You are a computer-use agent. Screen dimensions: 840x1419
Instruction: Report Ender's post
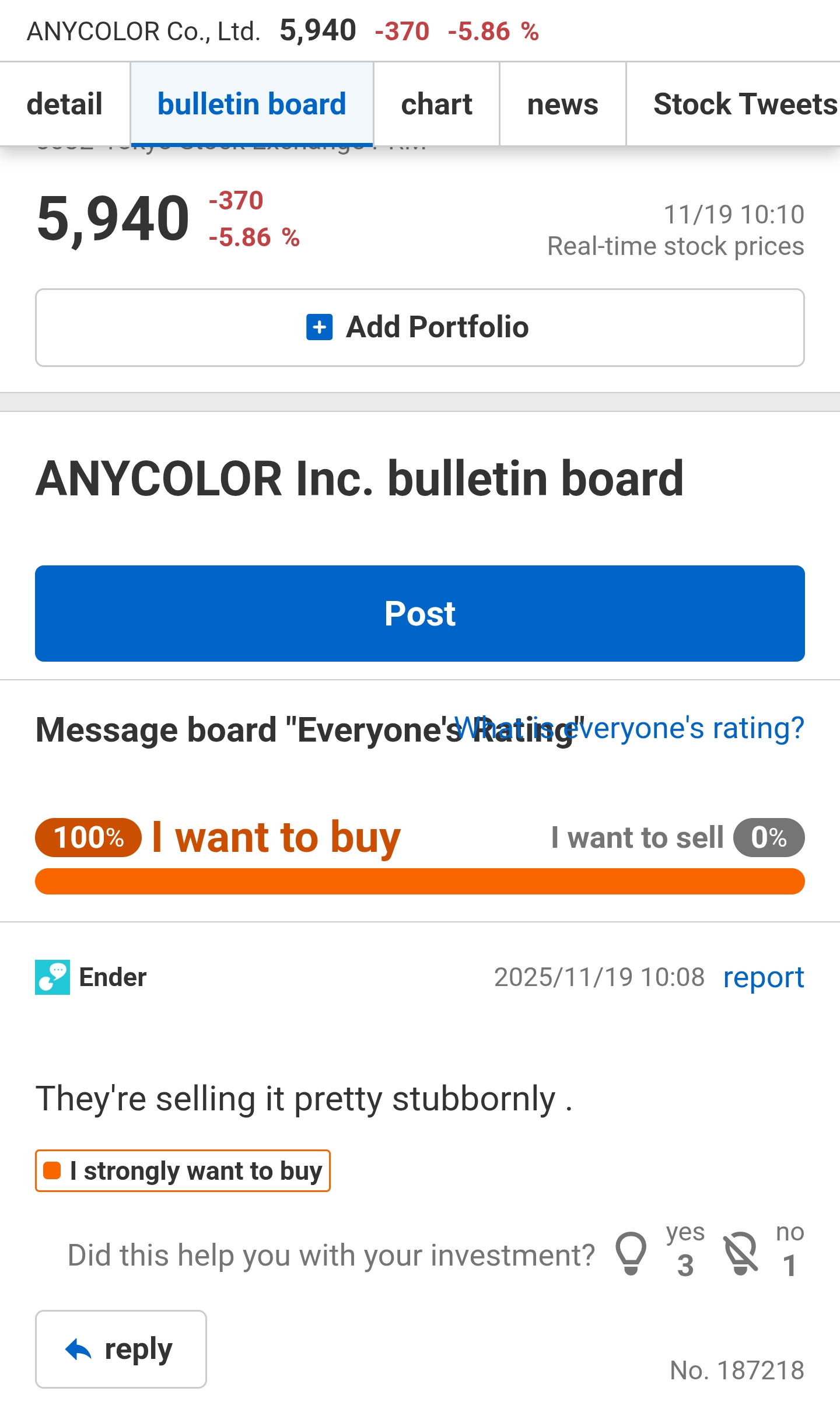pos(763,977)
